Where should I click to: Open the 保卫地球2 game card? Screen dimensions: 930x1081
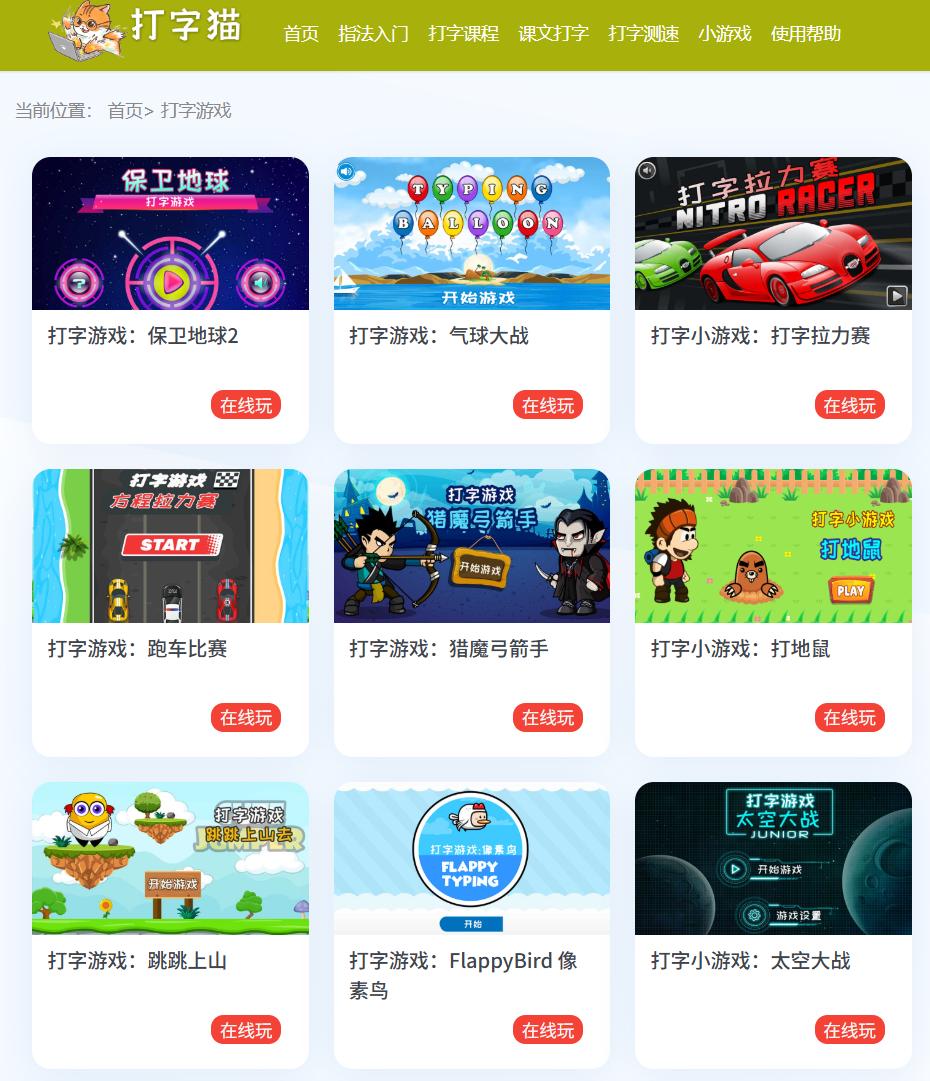[170, 234]
